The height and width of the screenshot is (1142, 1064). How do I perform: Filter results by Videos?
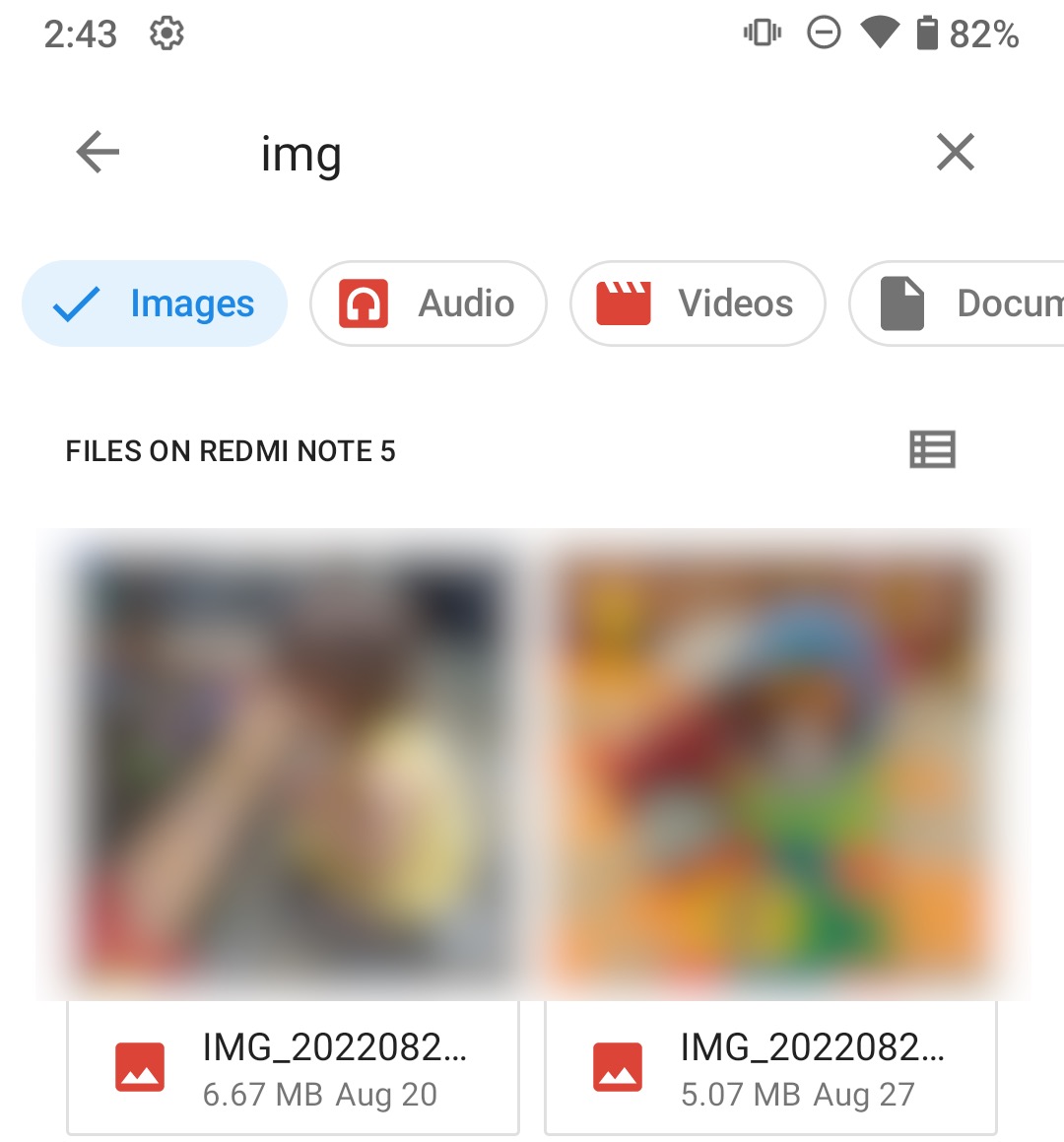[x=698, y=303]
